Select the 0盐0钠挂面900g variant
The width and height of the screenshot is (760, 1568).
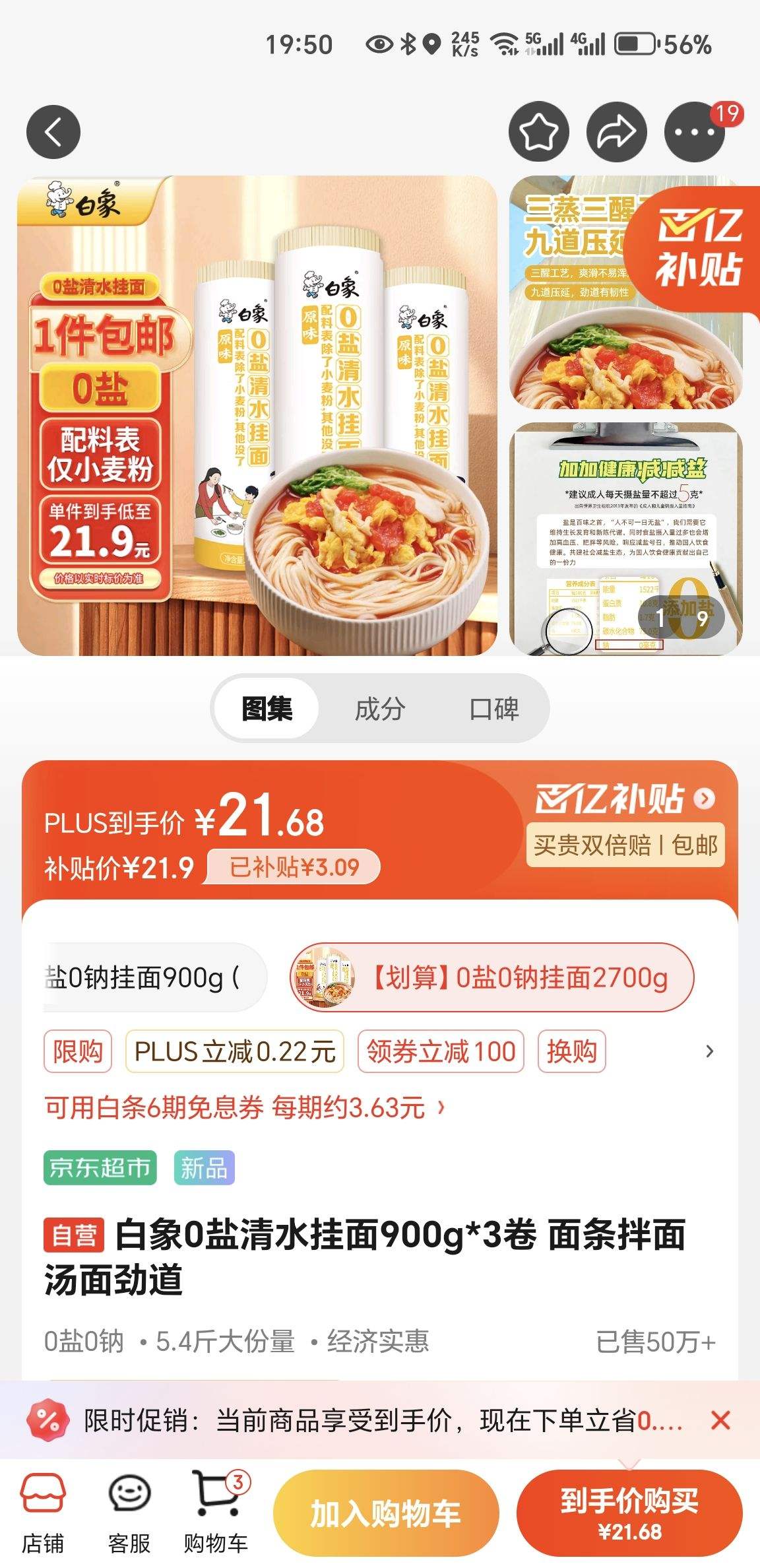pos(145,980)
